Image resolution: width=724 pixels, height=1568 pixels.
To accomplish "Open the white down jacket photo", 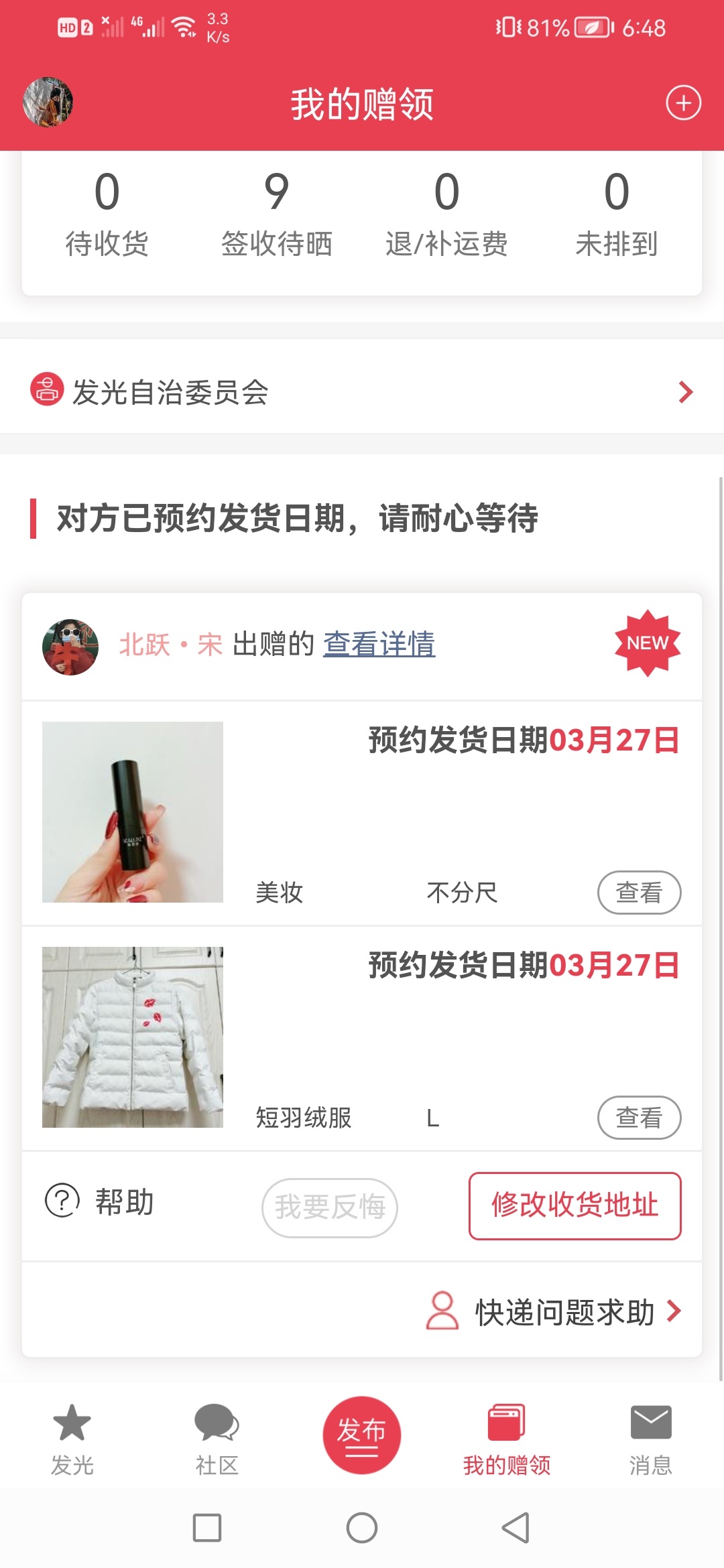I will (133, 1037).
